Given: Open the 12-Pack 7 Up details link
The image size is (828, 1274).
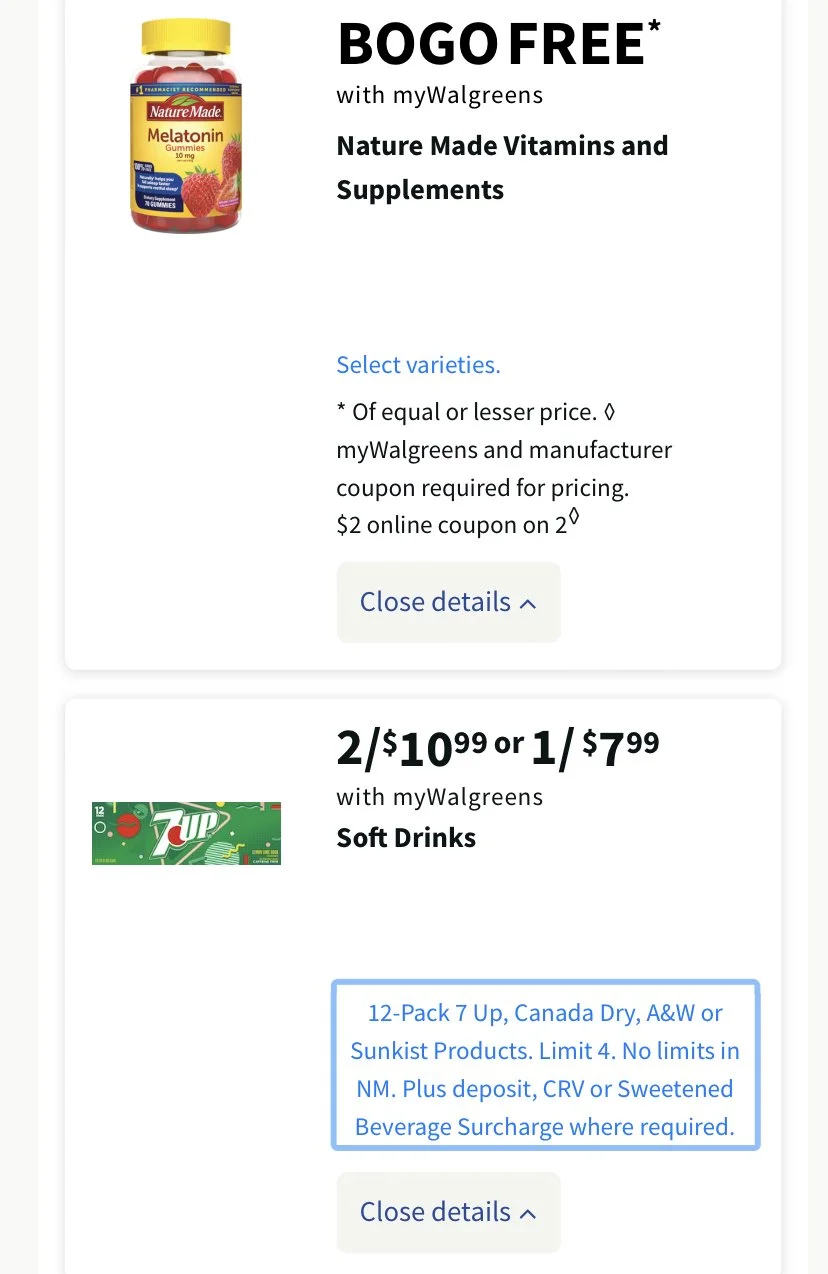Looking at the screenshot, I should tap(545, 1070).
